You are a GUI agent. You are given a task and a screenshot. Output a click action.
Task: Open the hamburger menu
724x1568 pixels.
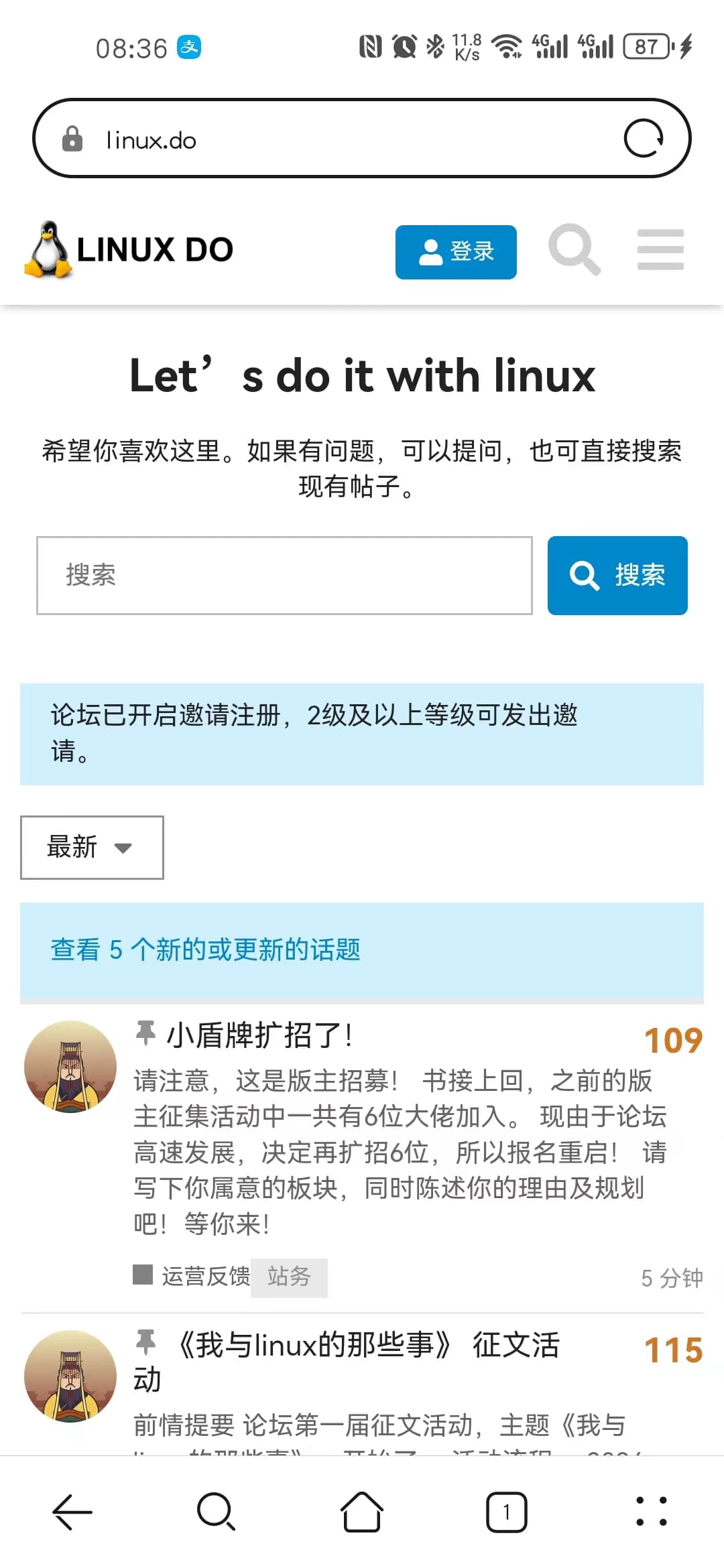click(660, 249)
